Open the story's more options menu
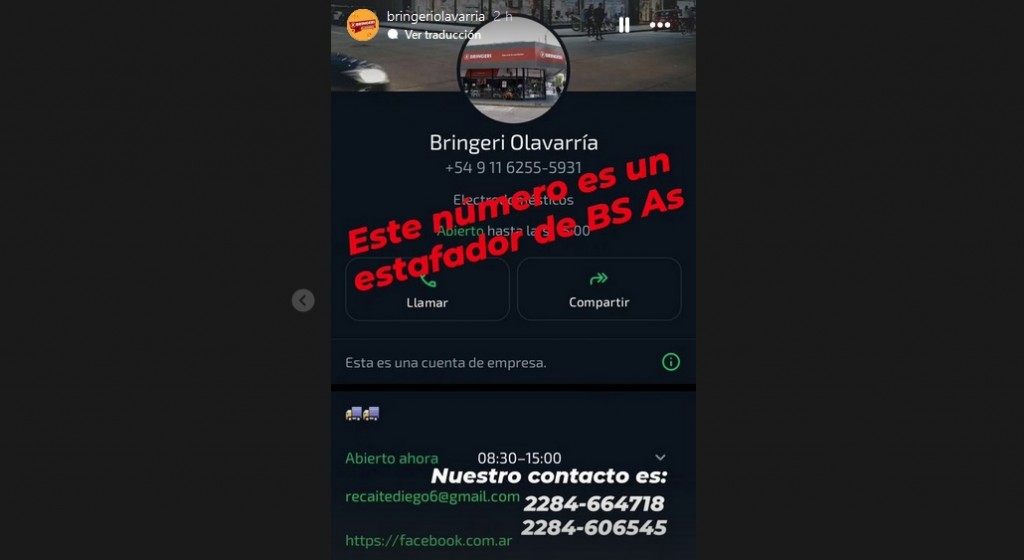This screenshot has width=1024, height=560. point(660,25)
